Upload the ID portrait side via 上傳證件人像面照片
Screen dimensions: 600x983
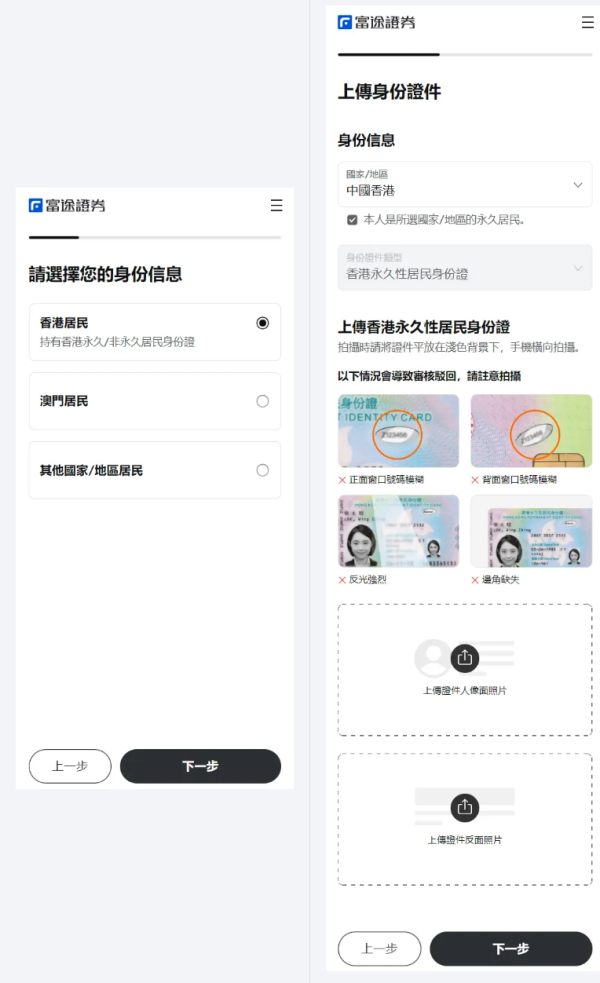[x=464, y=669]
